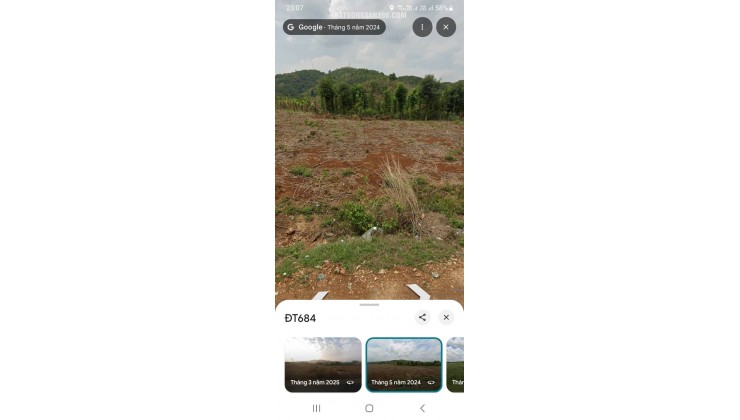Close the Street View with top X
Screen dimensions: 740x420
446,27
